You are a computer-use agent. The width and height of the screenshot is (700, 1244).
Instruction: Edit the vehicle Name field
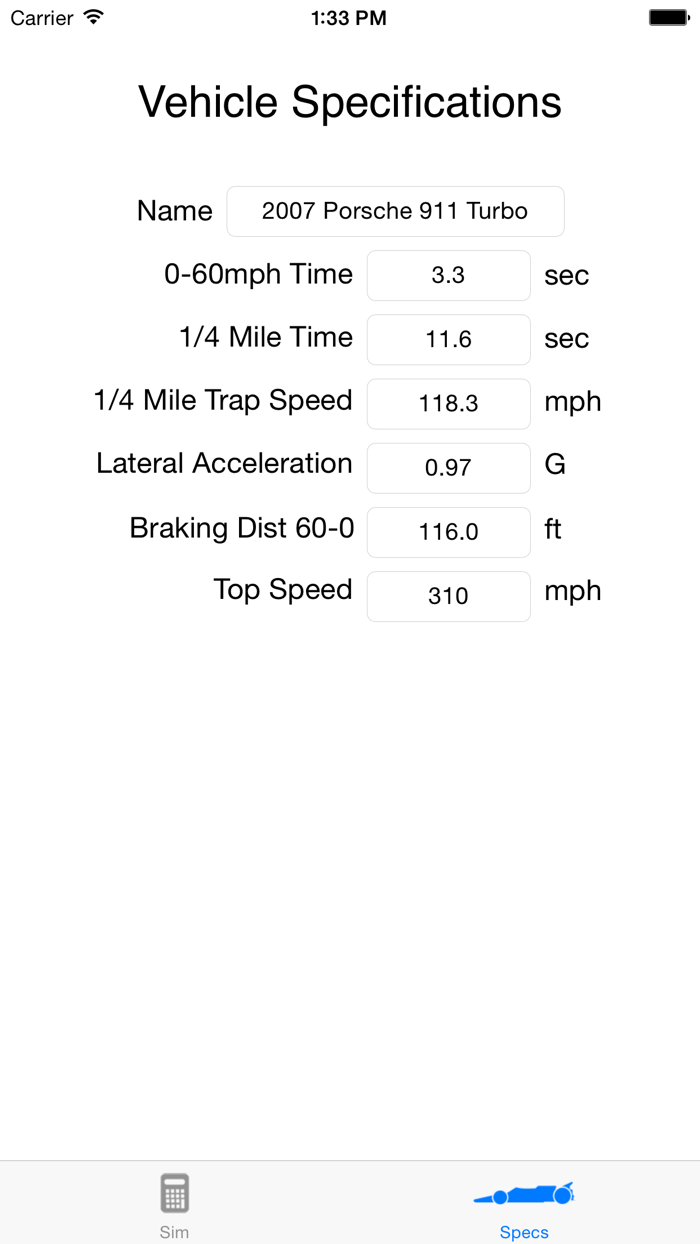[x=395, y=211]
